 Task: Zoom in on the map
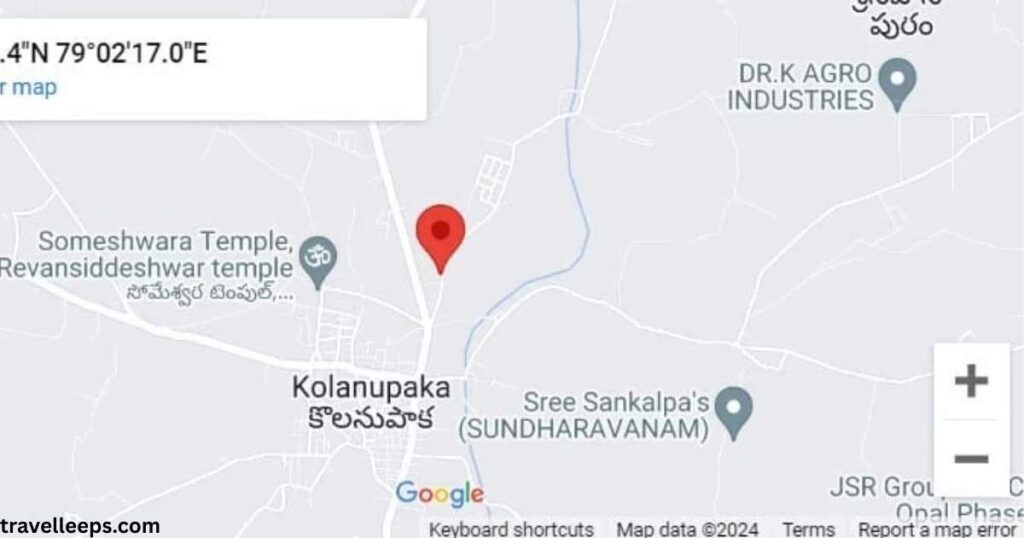coord(970,381)
